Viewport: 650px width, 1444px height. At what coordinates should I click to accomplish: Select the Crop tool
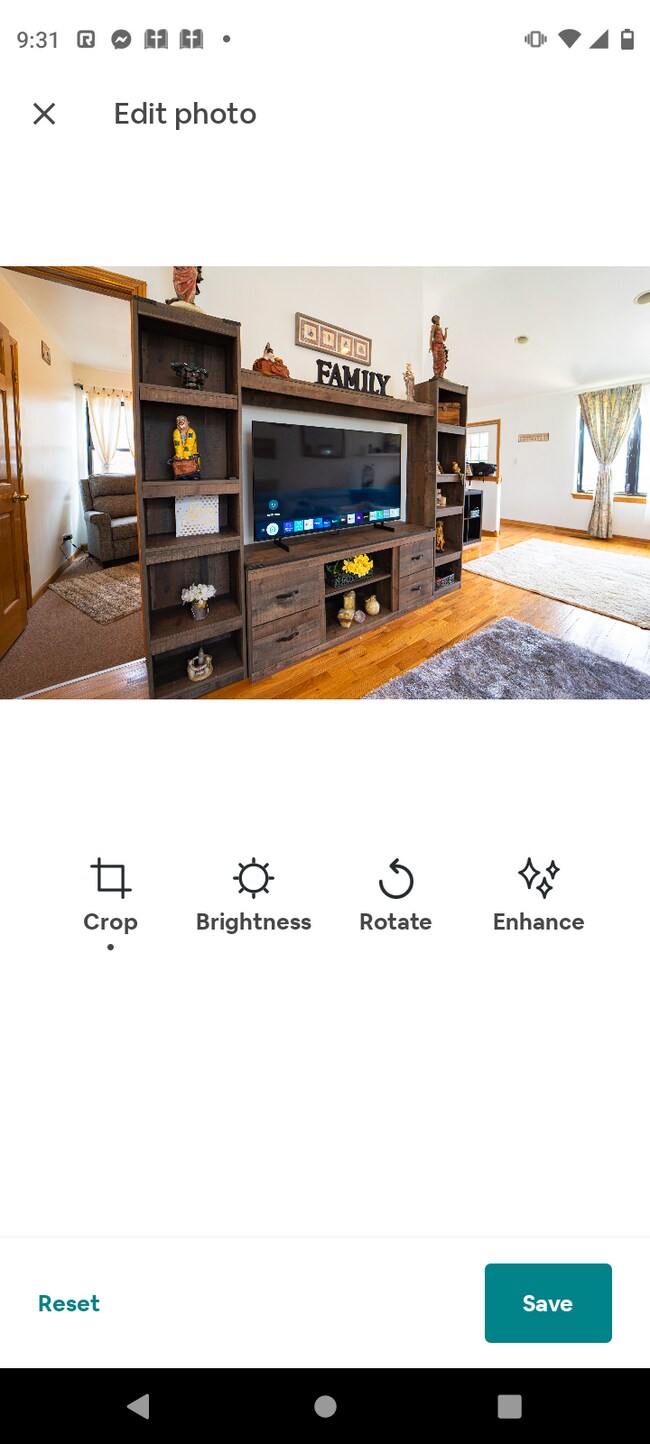coord(110,895)
